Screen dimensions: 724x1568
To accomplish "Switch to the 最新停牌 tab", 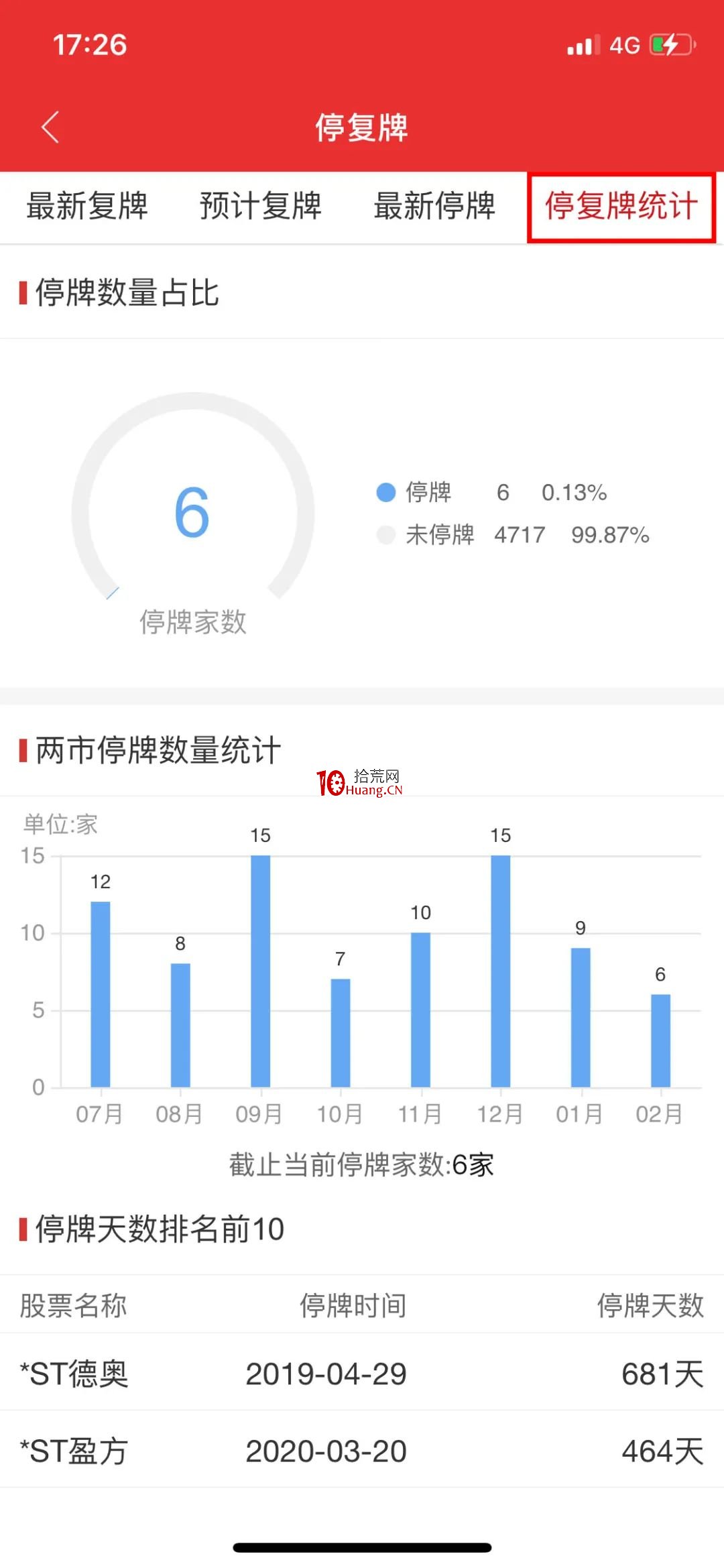I will (434, 206).
